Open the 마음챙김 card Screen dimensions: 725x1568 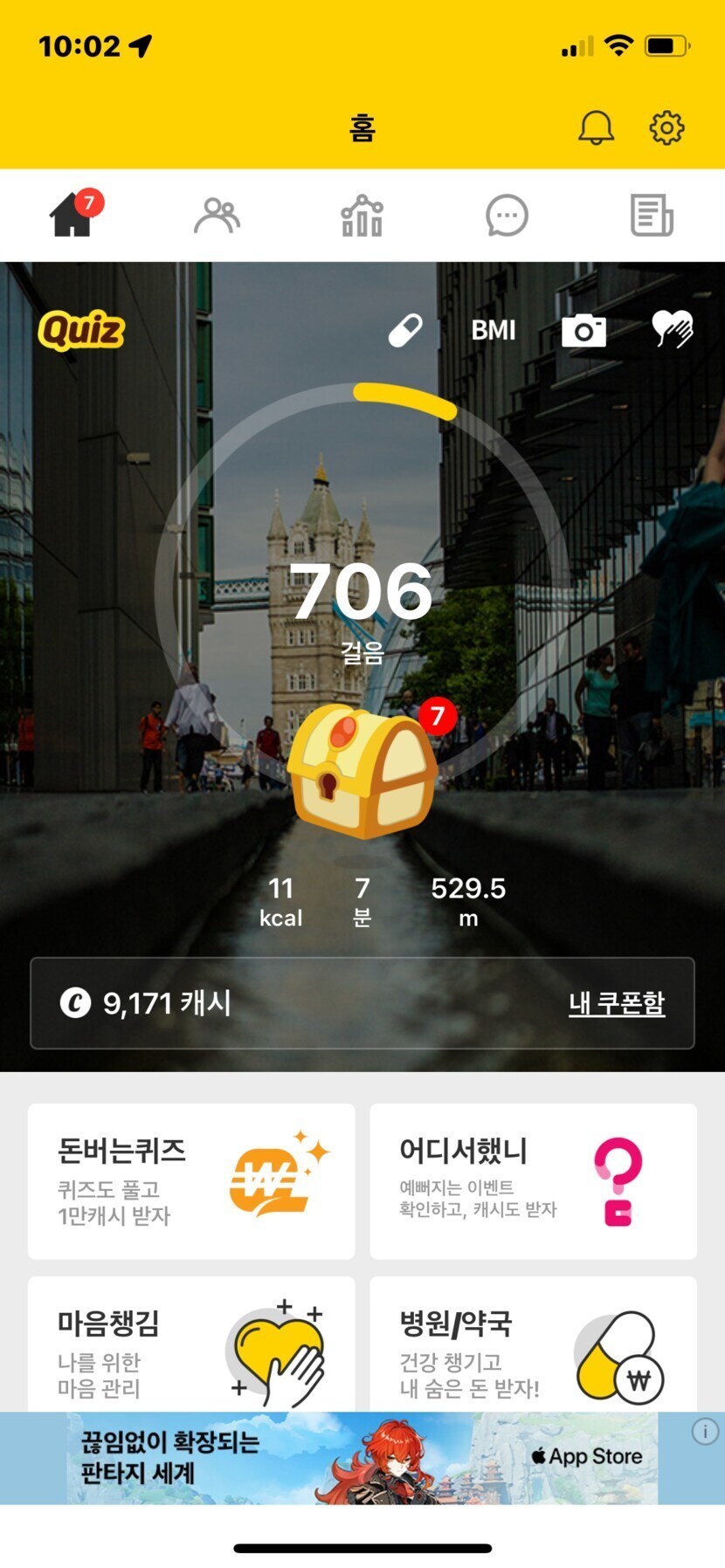191,1344
